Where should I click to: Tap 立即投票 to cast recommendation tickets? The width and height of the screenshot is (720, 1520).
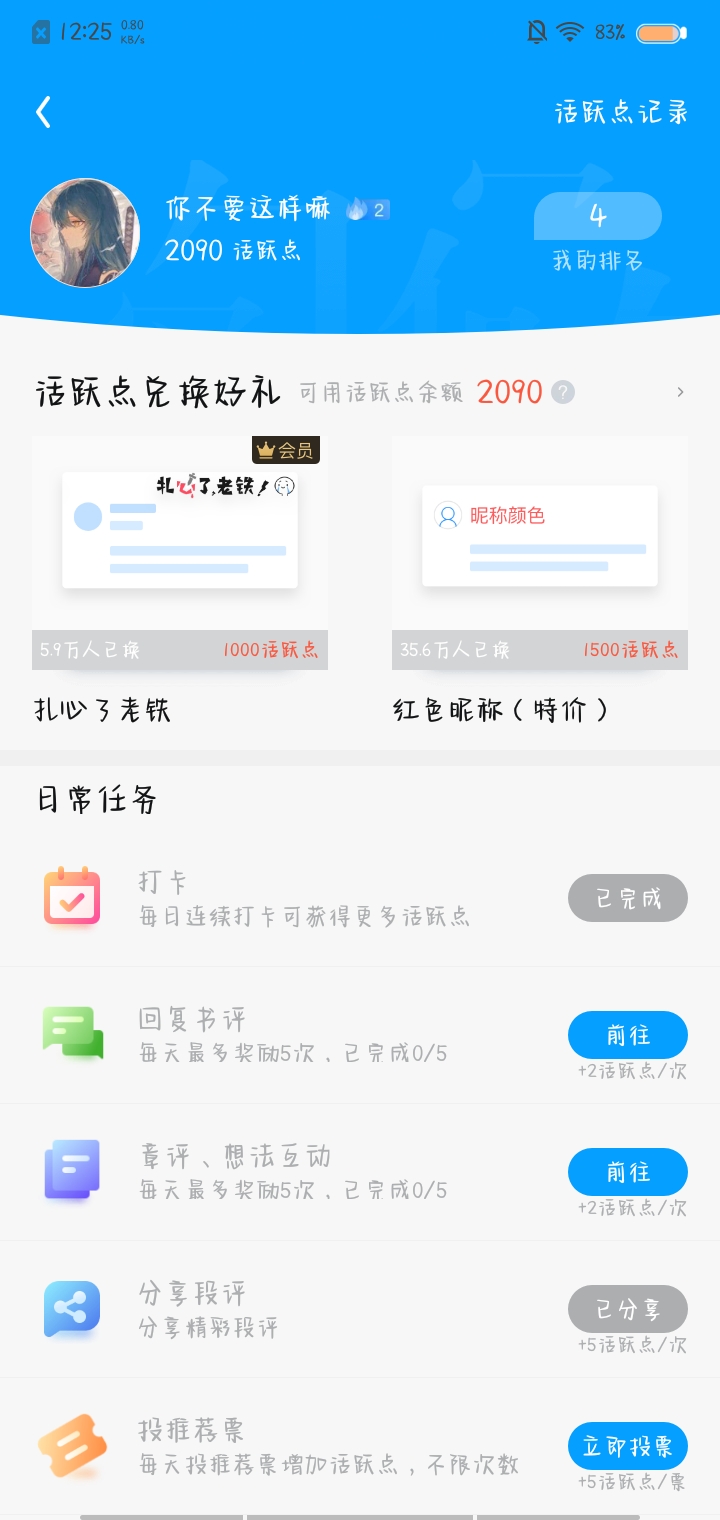(x=628, y=1446)
